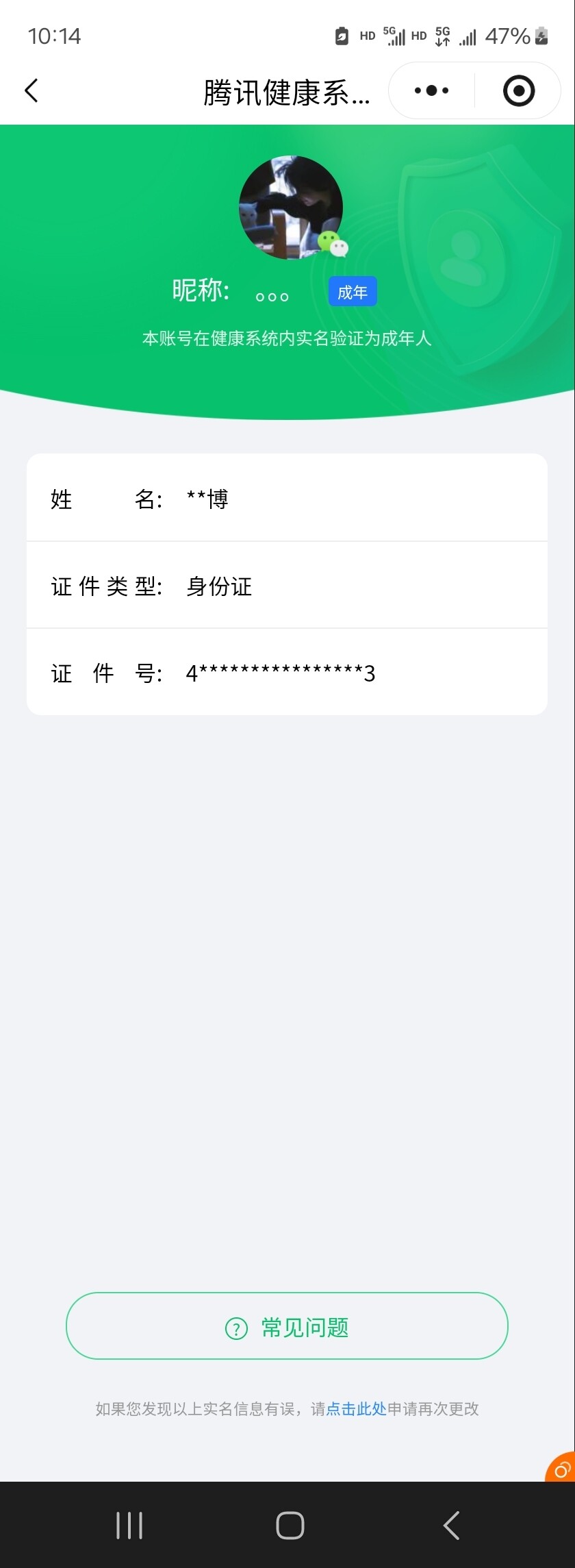Tap the 腾讯健康系 title bar text

click(x=287, y=90)
